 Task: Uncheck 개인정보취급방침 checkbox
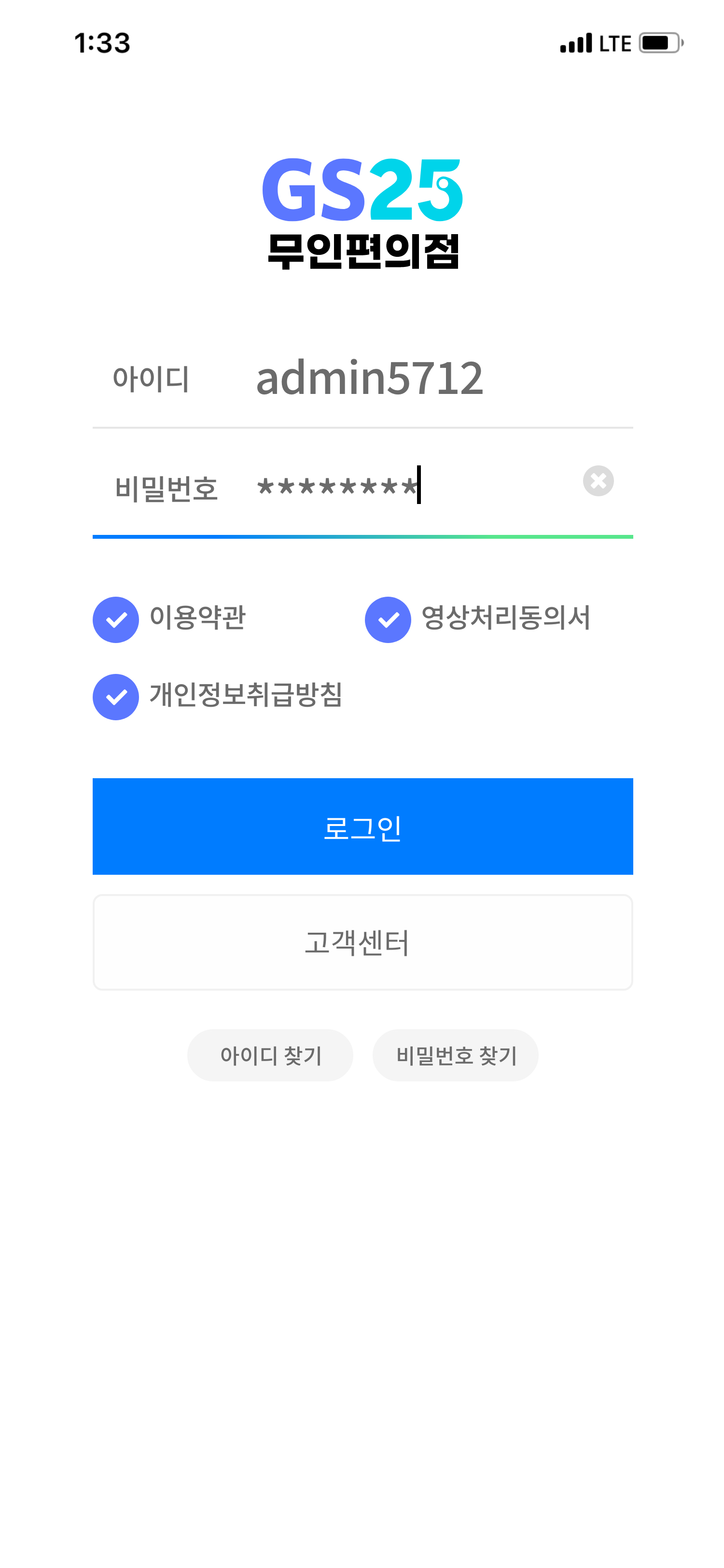point(115,697)
